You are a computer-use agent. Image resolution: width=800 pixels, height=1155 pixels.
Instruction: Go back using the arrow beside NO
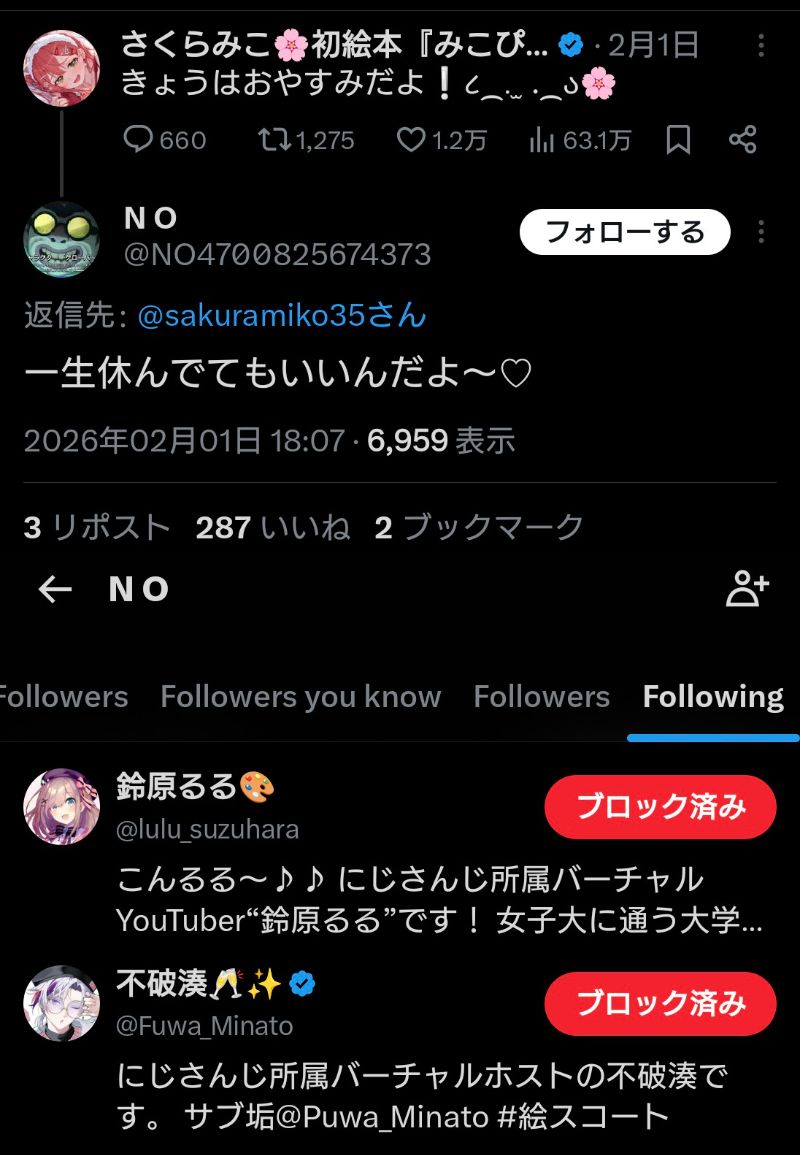point(55,590)
